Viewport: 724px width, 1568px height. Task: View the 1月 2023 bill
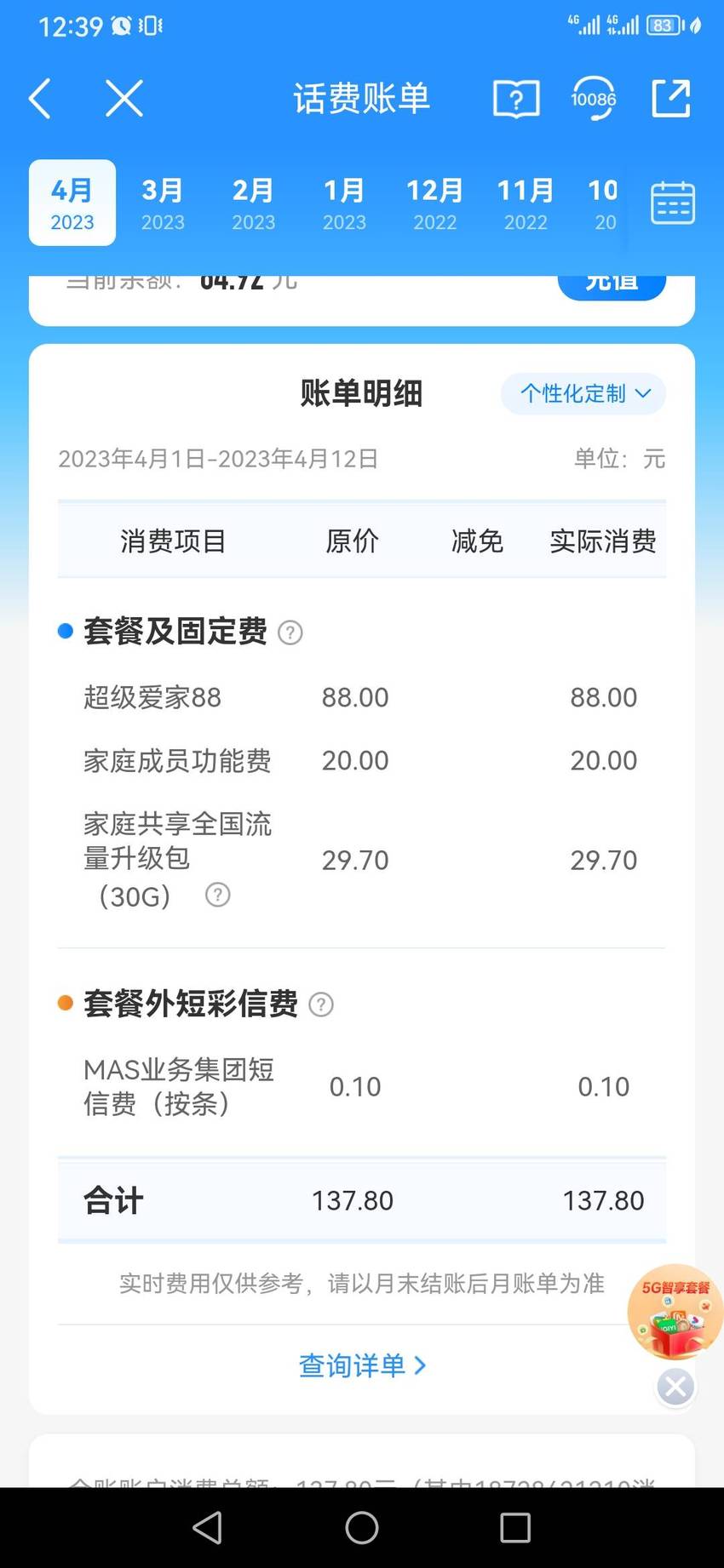[x=344, y=203]
